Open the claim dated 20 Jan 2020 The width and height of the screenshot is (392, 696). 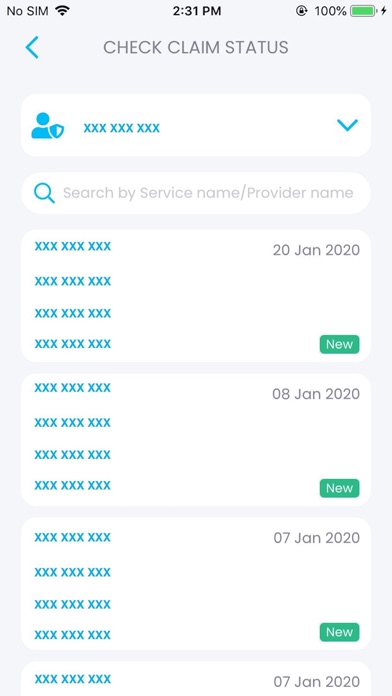click(x=196, y=296)
